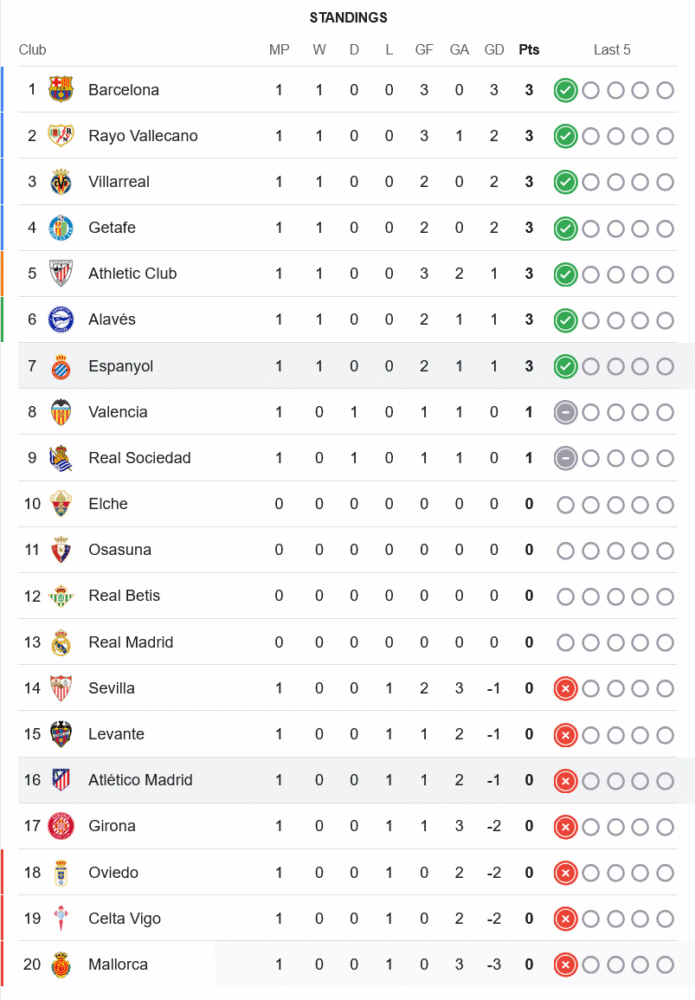Open Alavés from the table

pos(112,320)
